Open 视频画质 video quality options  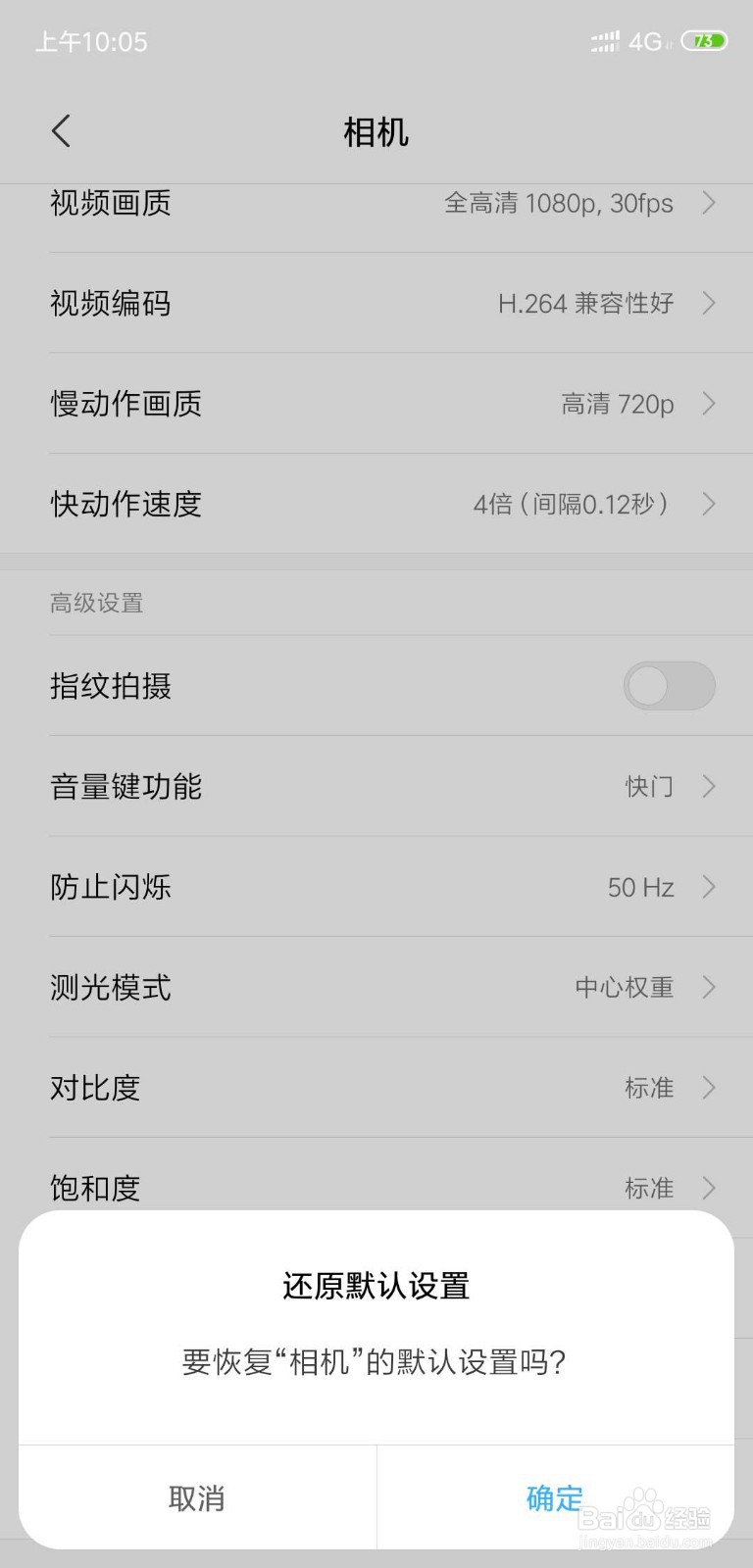376,204
